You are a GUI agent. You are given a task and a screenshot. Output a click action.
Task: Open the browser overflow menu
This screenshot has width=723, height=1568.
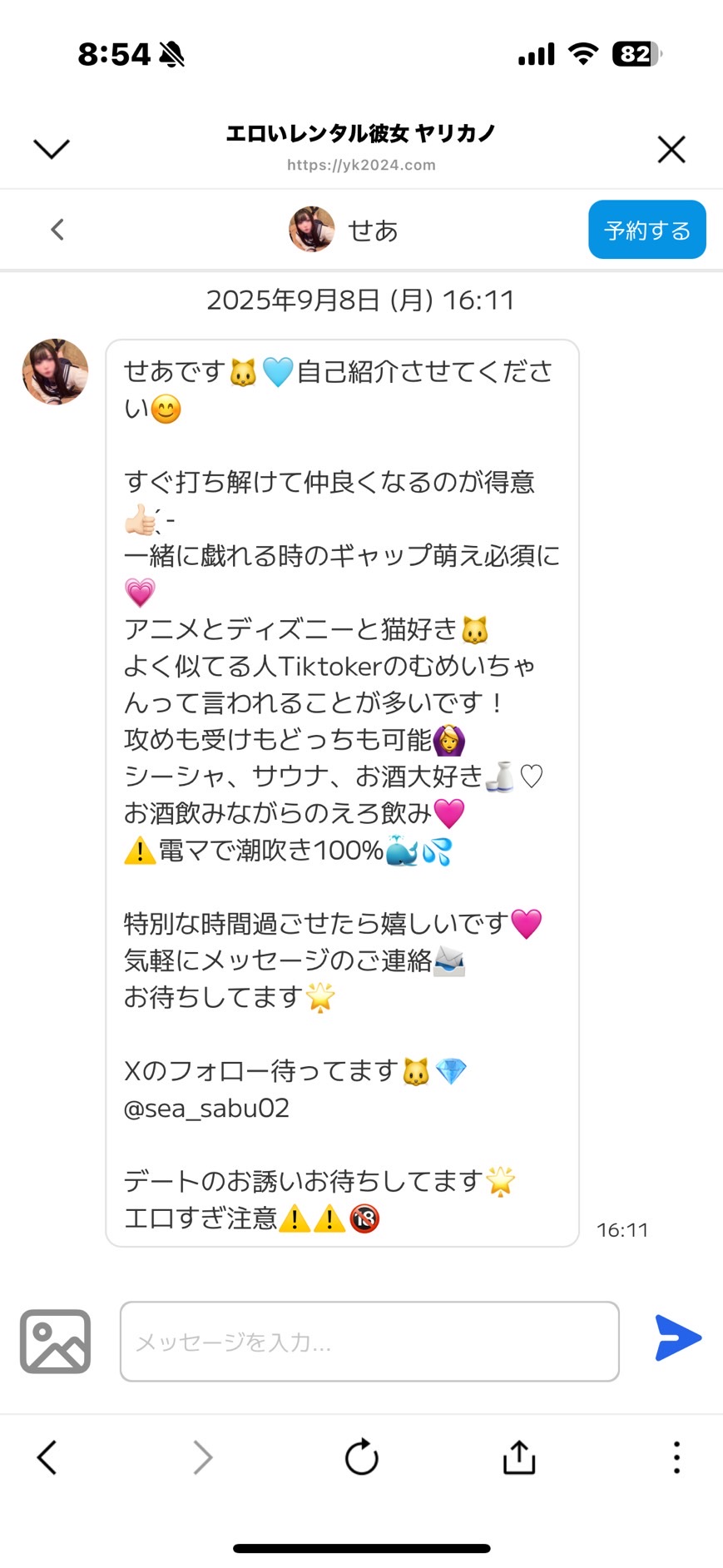(676, 1457)
